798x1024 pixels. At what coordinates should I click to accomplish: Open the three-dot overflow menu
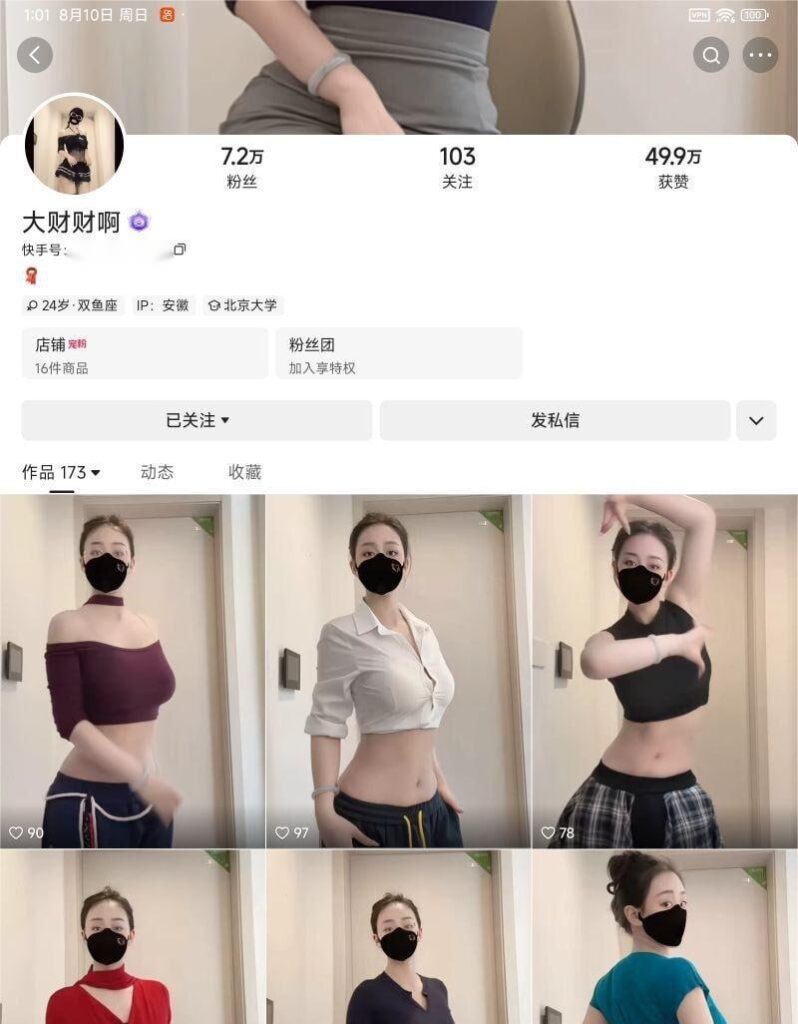tap(760, 55)
